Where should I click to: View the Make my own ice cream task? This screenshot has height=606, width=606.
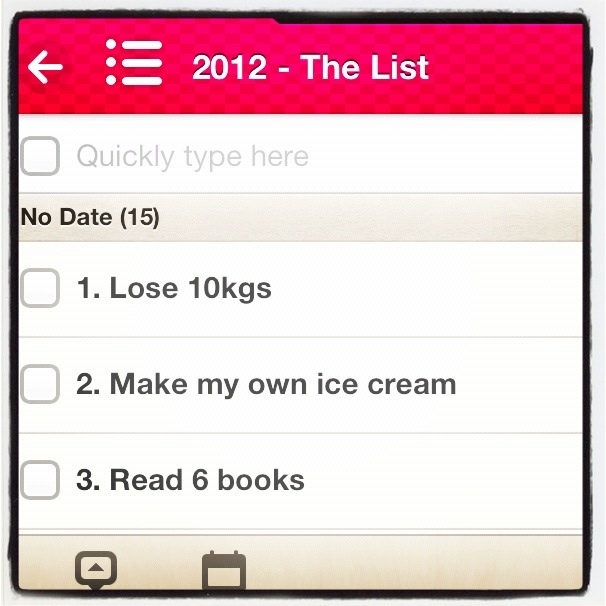coord(266,384)
